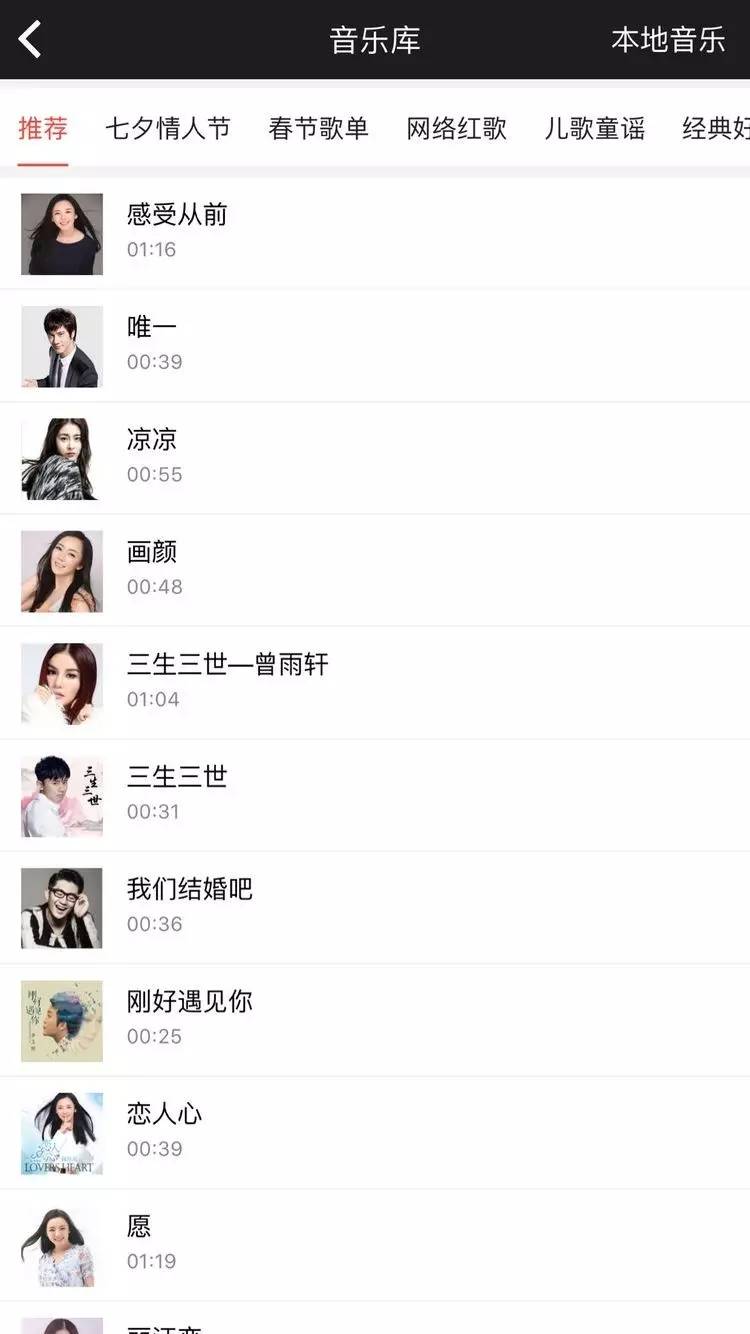Screen dimensions: 750x1334
Task: Switch to the 网络红歌 tab
Action: [456, 129]
